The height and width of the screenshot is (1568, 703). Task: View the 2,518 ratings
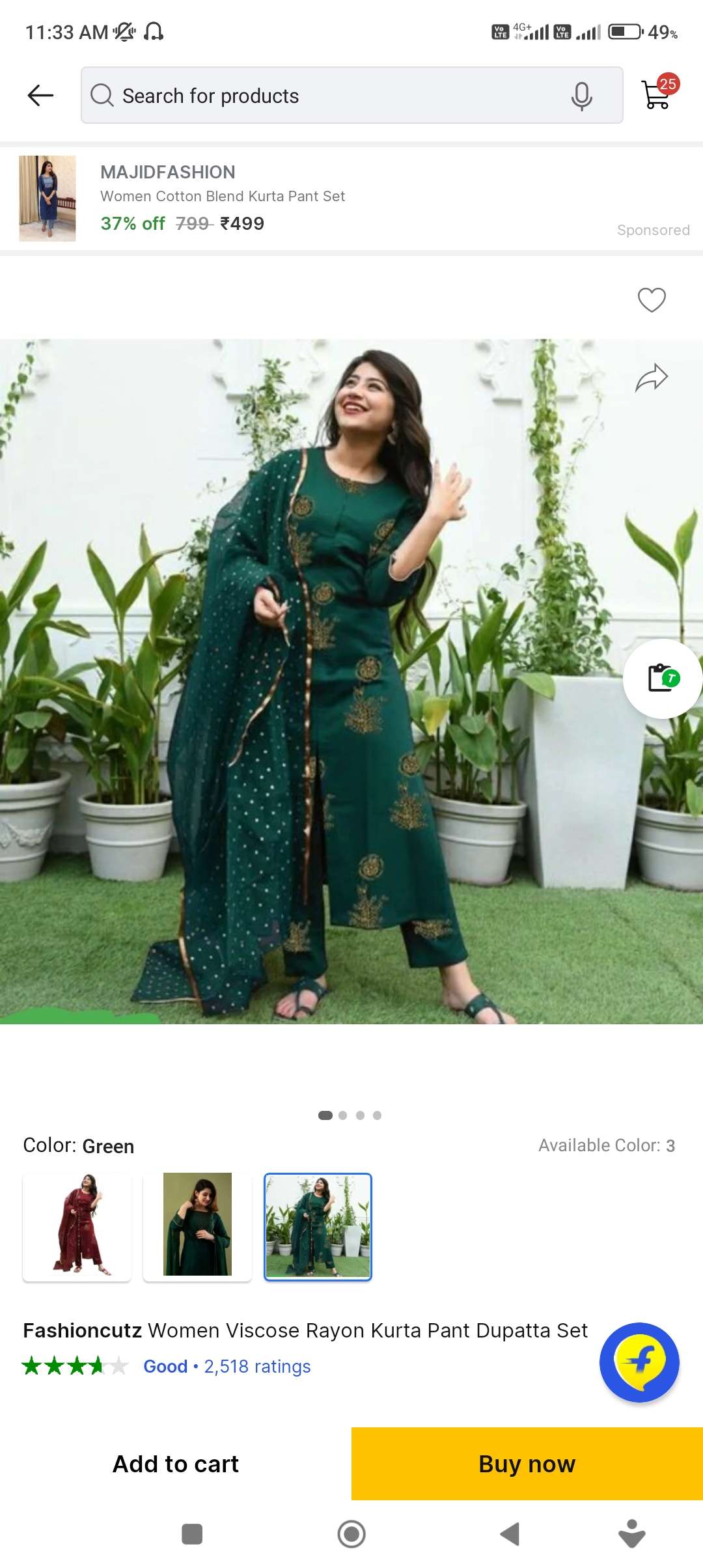click(x=257, y=1366)
